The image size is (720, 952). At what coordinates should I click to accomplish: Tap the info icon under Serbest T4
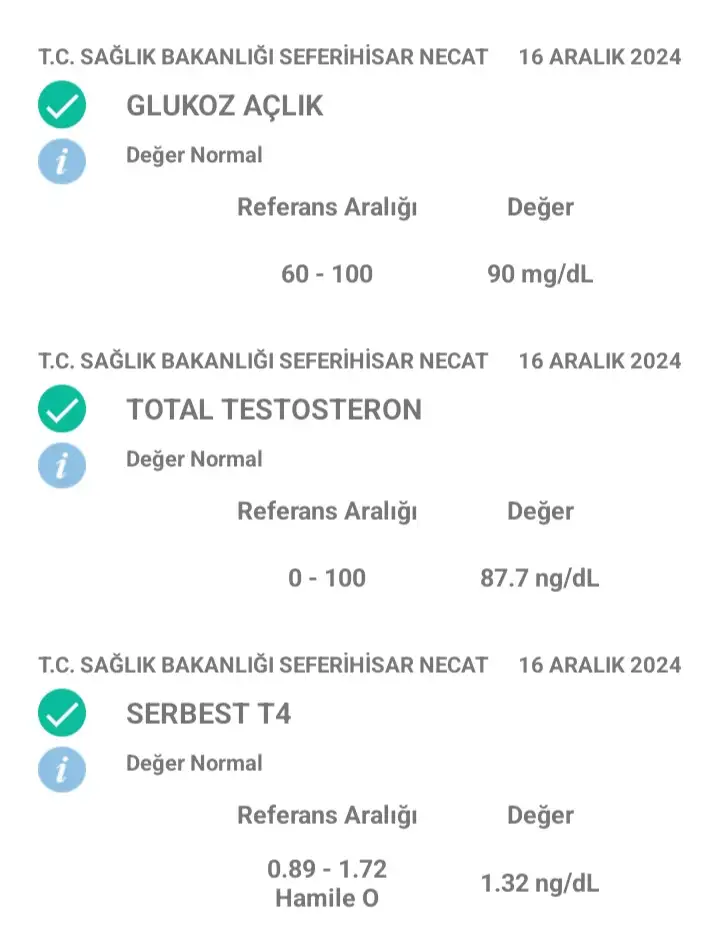click(x=62, y=770)
